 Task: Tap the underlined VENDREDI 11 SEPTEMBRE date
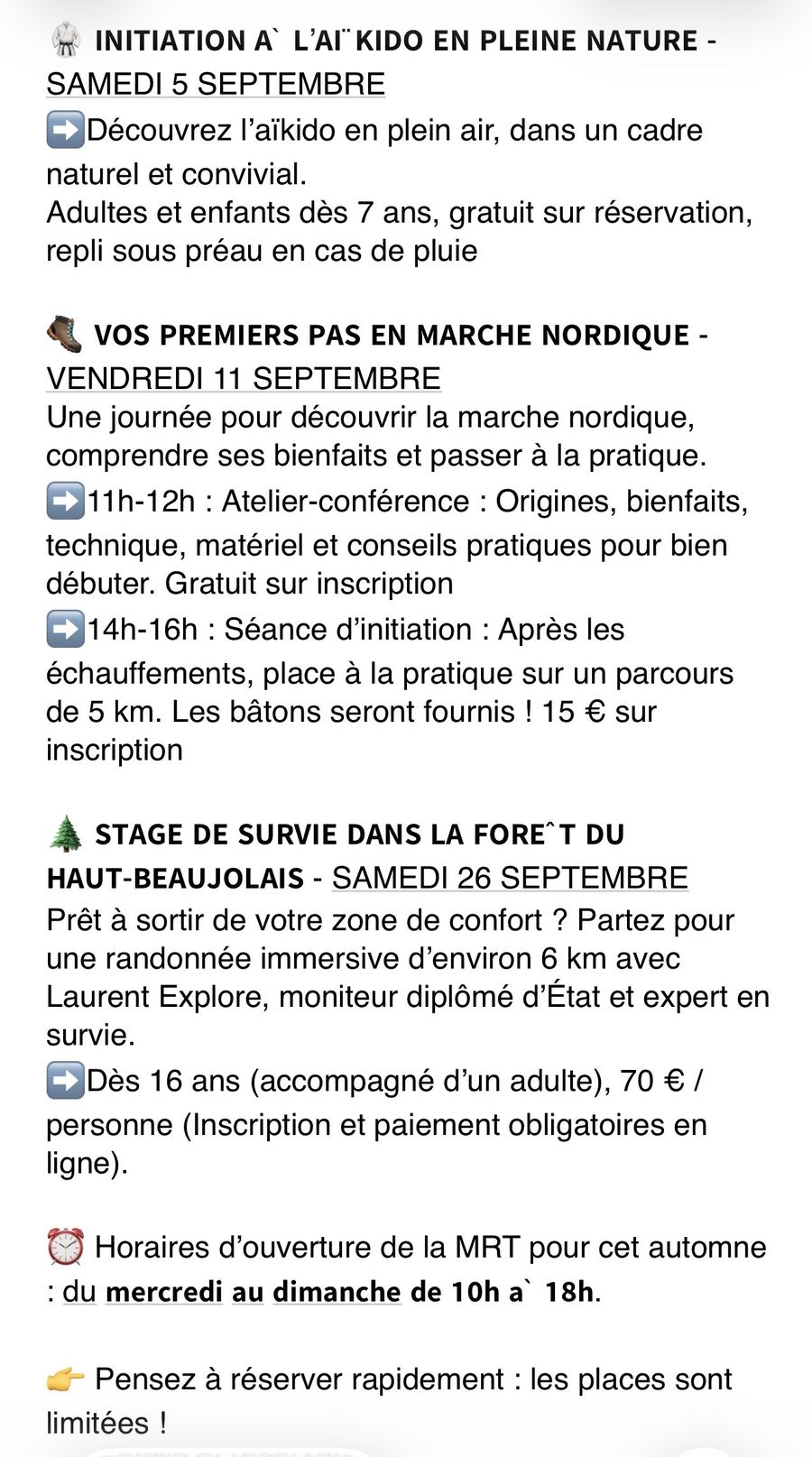point(244,378)
